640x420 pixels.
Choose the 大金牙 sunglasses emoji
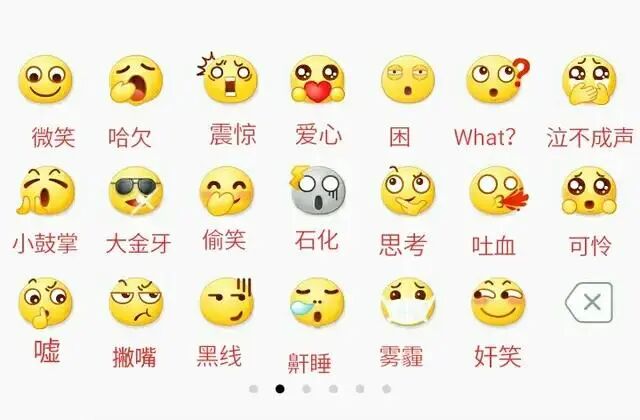coord(135,192)
